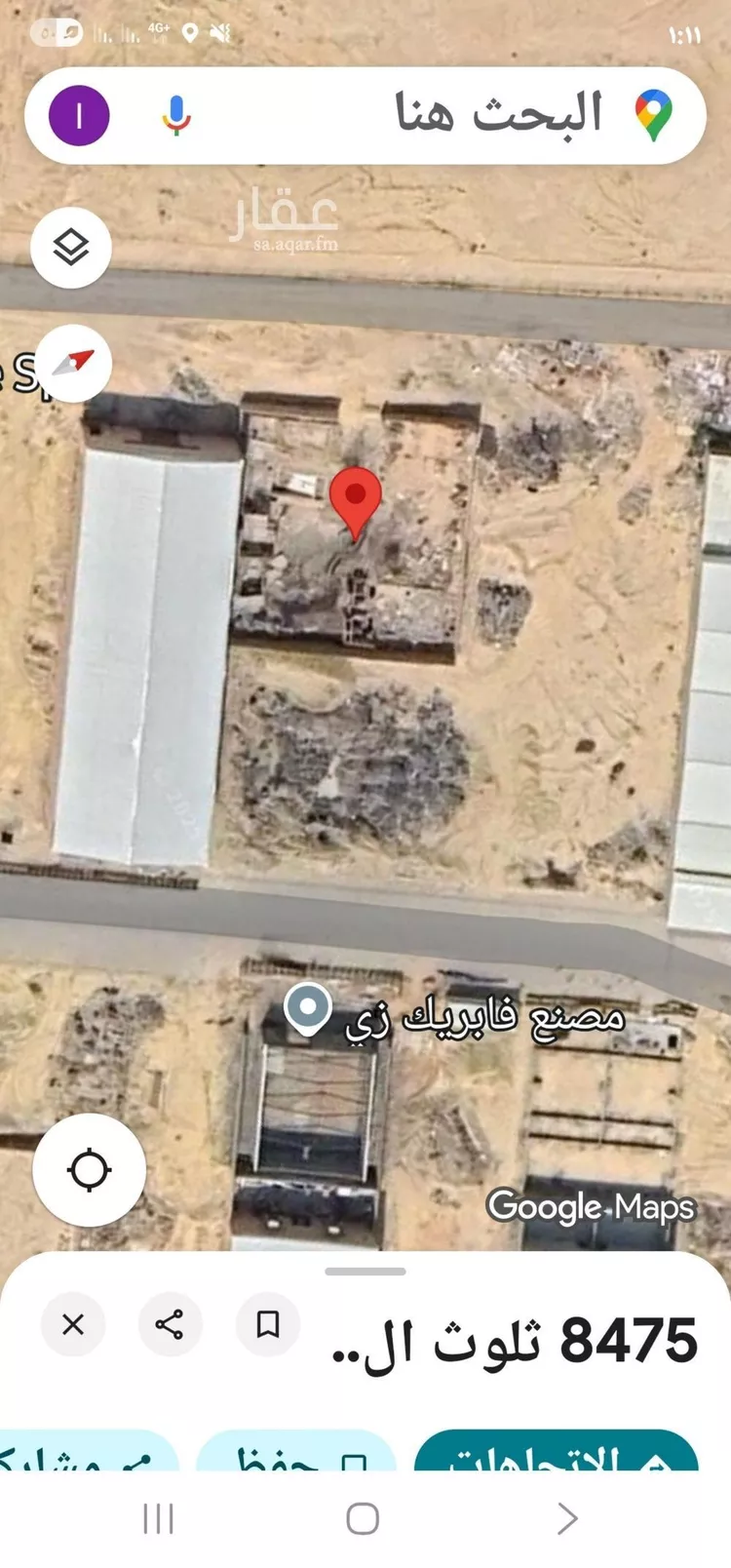Open the map layers selector

70,248
